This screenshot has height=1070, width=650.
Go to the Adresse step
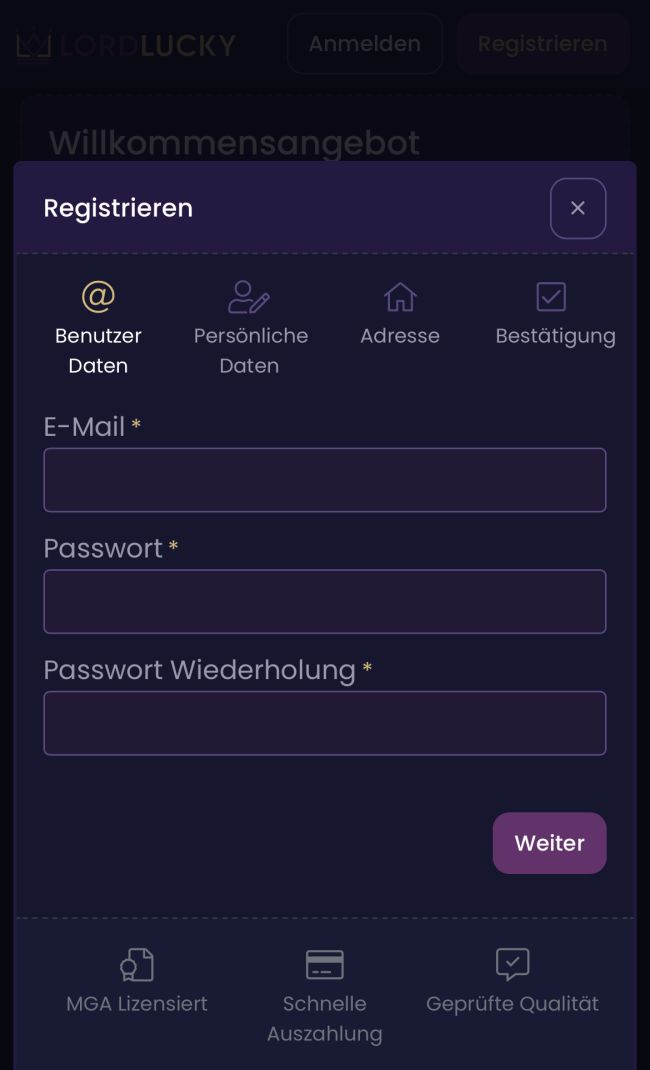coord(400,314)
